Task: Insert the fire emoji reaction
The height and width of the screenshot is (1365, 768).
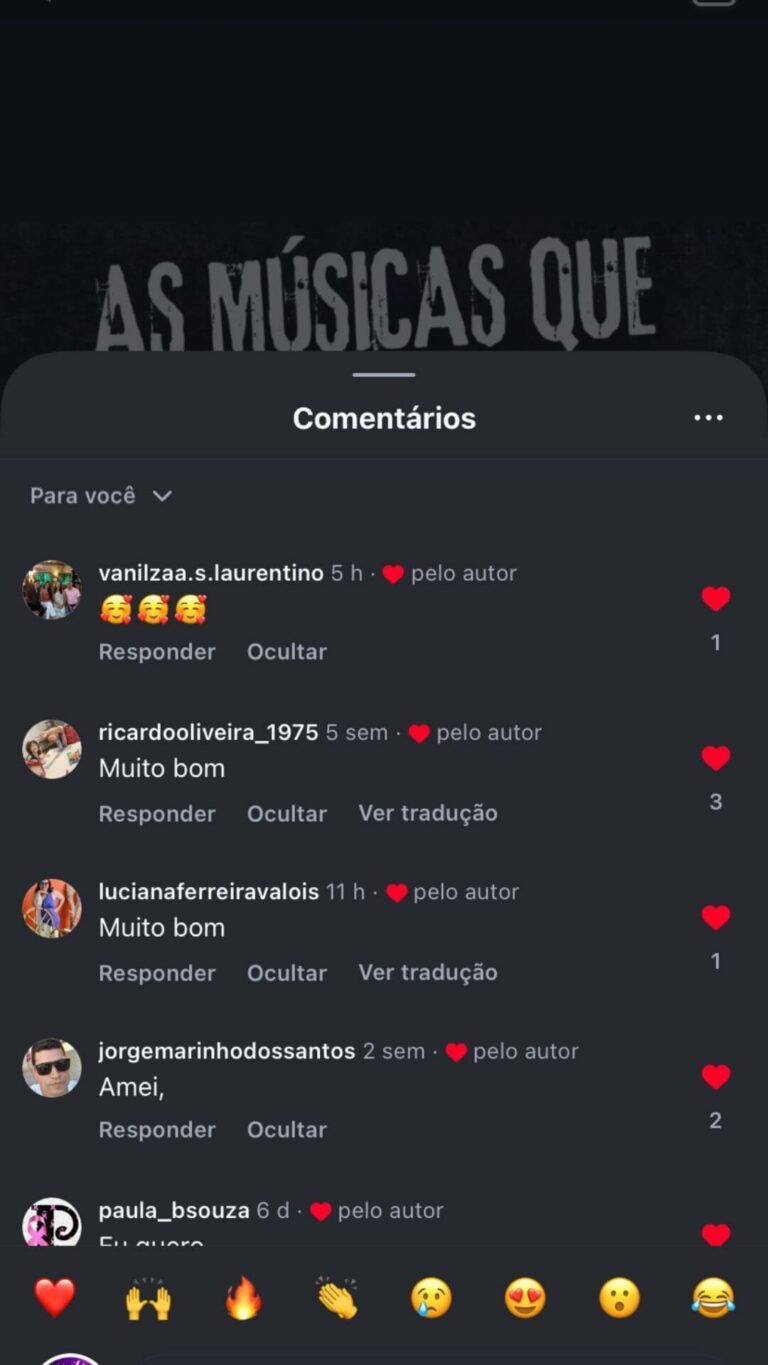Action: pyautogui.click(x=243, y=1298)
